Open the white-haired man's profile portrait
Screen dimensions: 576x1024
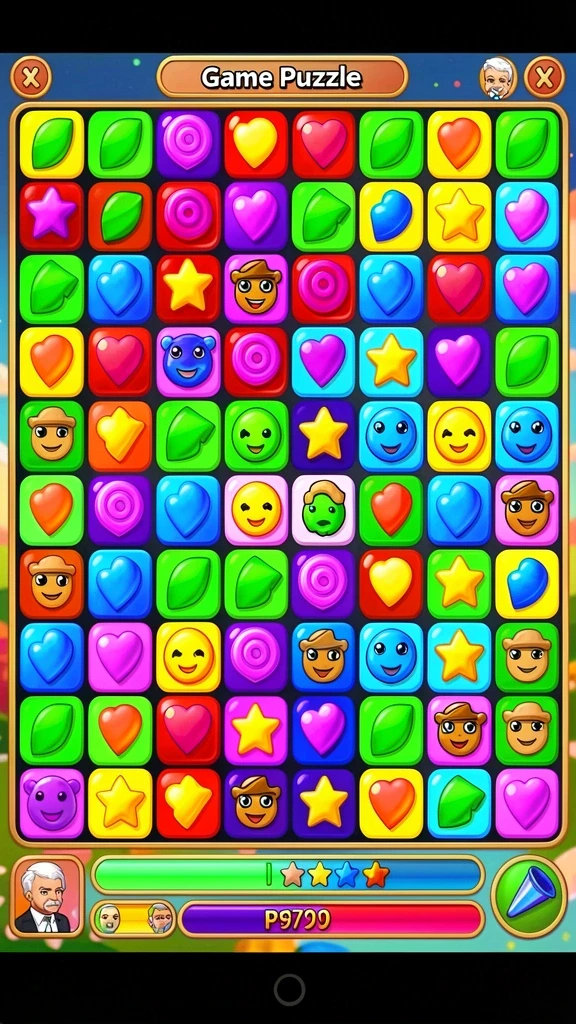pos(47,896)
